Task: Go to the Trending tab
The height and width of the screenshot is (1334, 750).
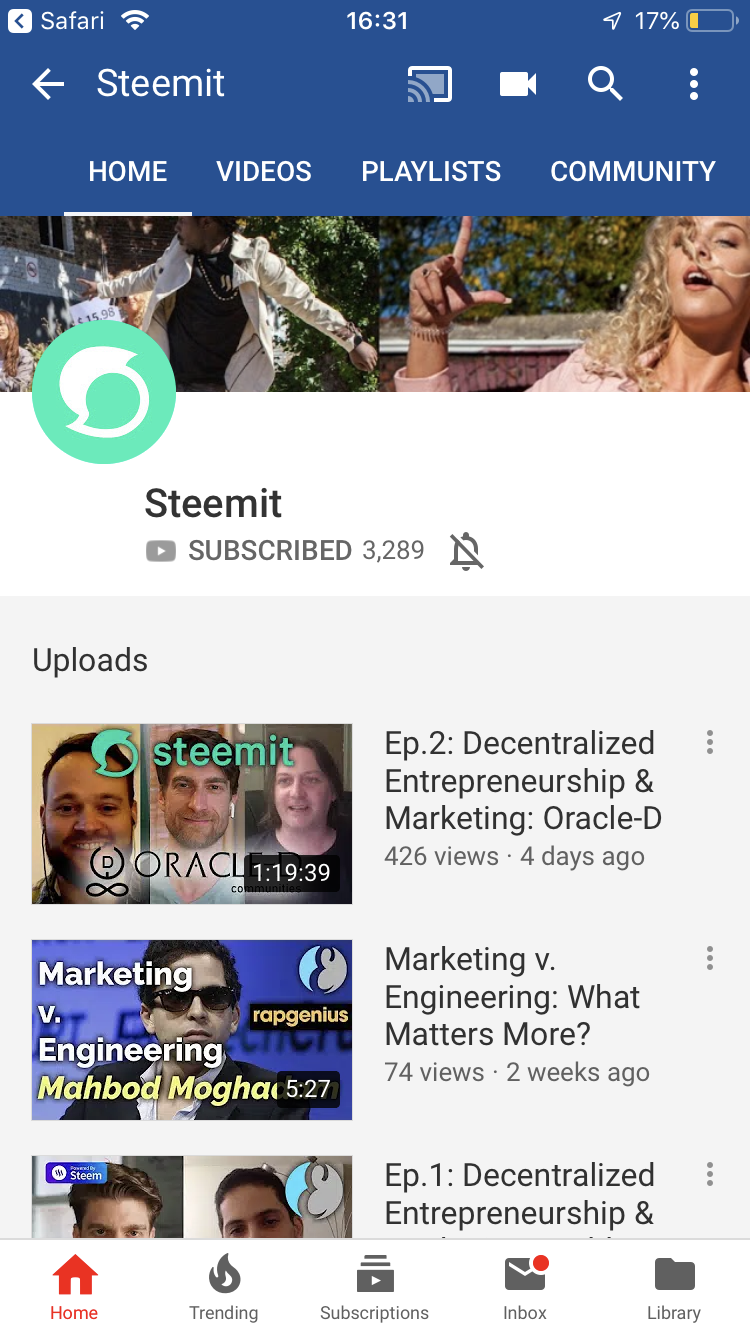Action: [x=224, y=1288]
